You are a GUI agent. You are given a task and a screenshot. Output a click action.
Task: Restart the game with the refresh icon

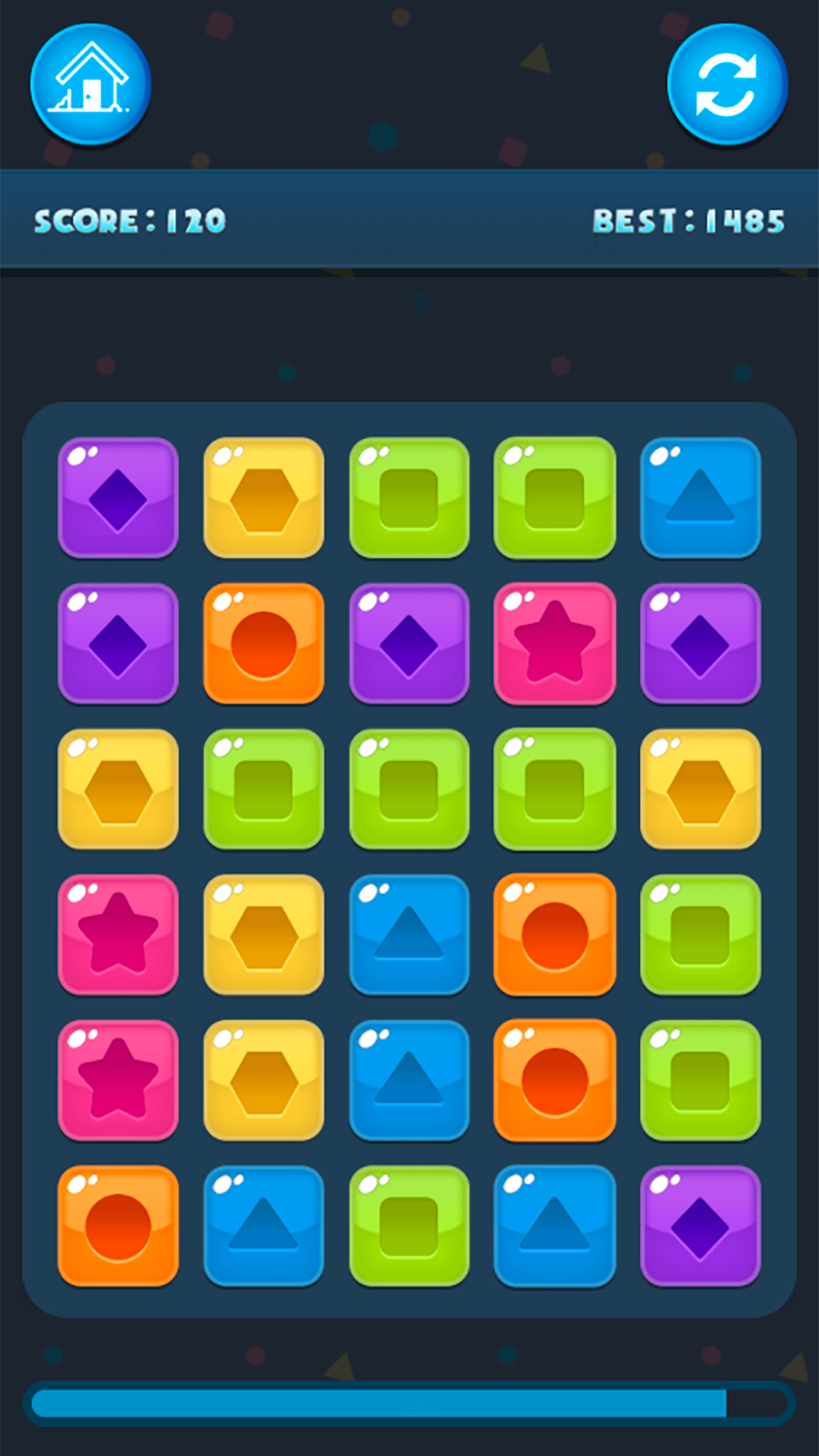pyautogui.click(x=726, y=83)
